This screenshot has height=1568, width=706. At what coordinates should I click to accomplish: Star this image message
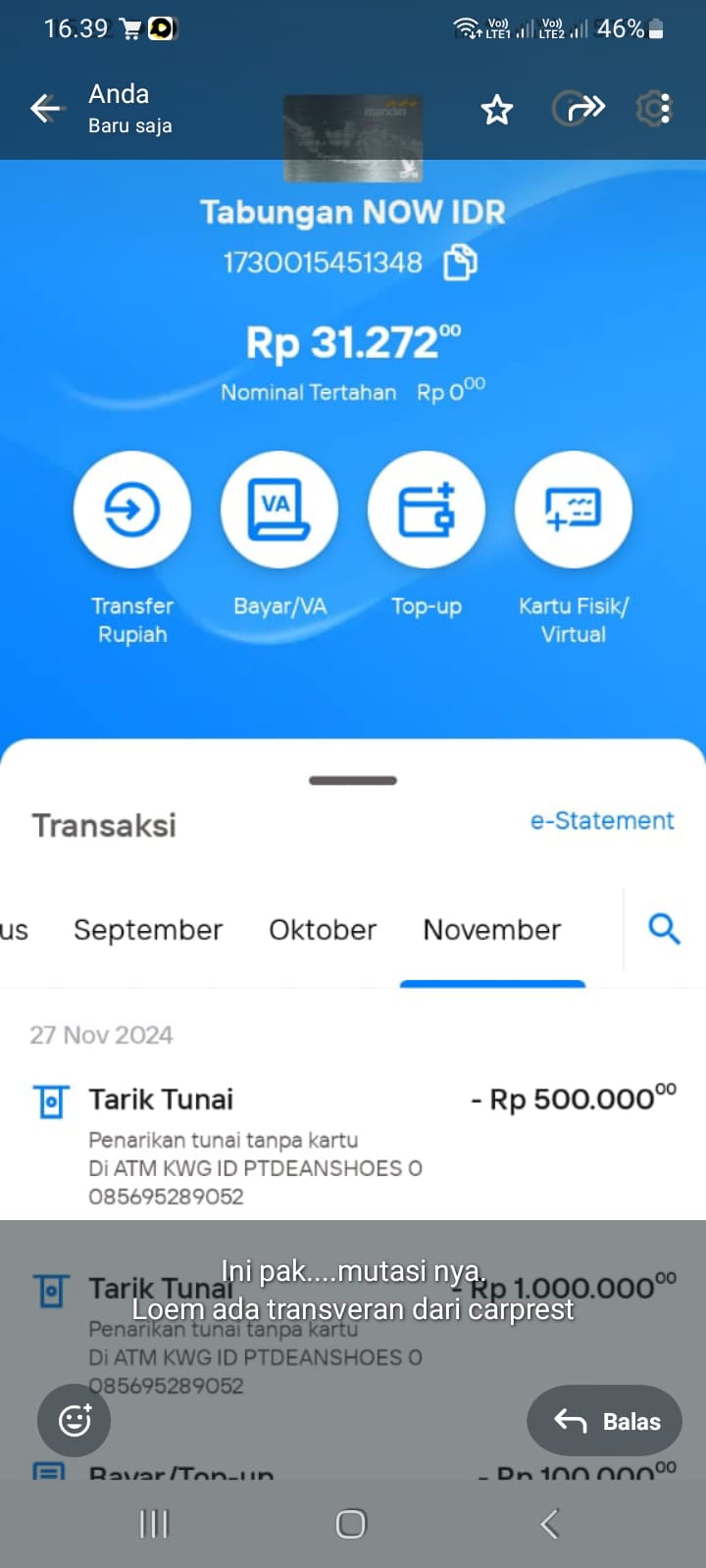[x=497, y=109]
